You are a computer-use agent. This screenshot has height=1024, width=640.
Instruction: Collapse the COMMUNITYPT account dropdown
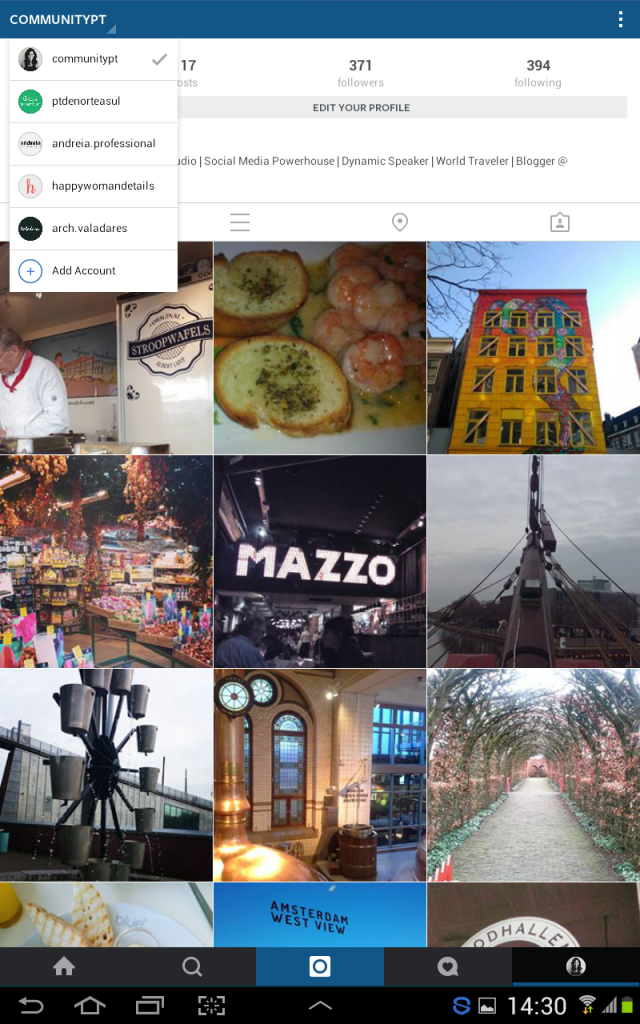(x=62, y=20)
